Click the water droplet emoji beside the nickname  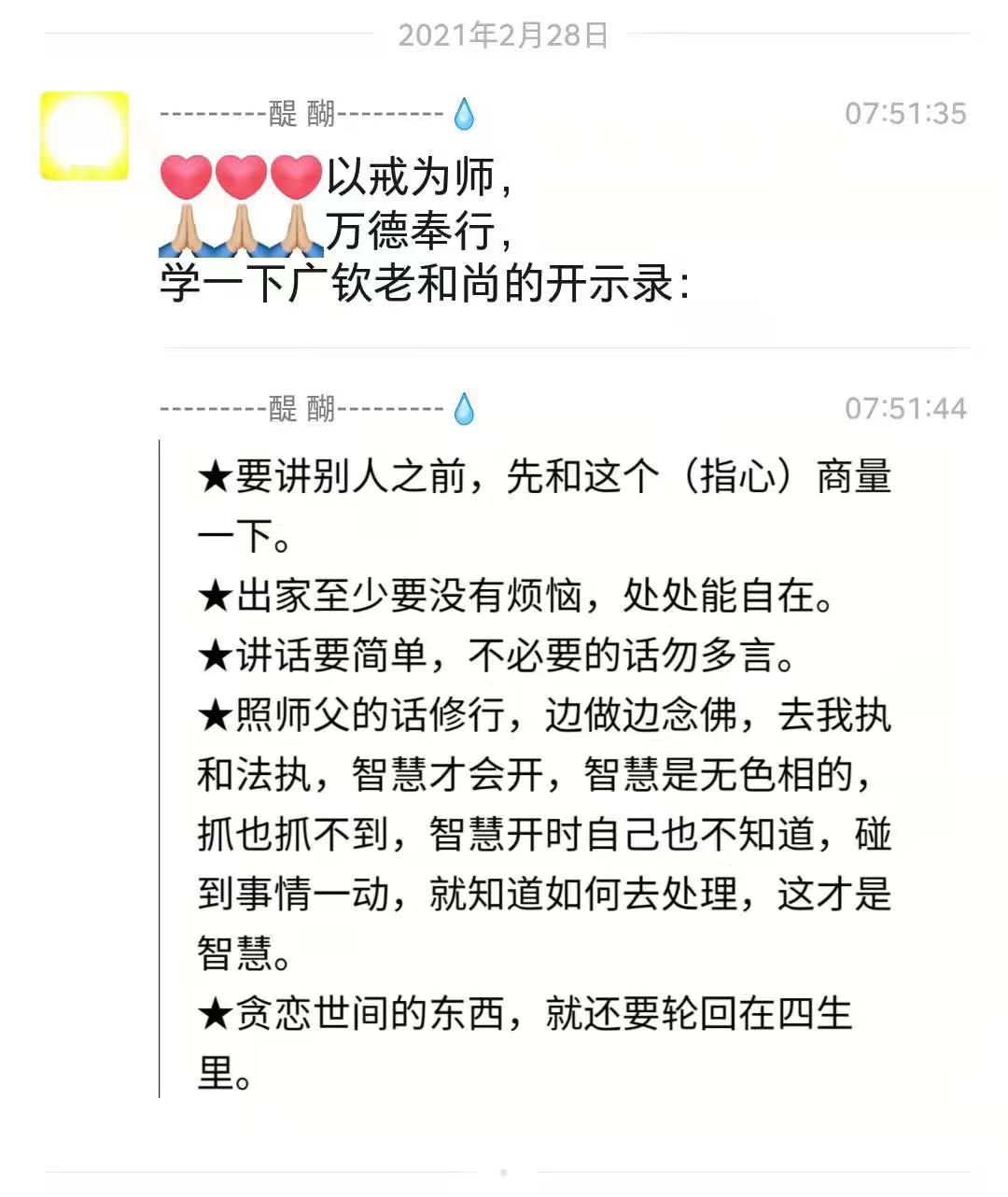tap(464, 114)
